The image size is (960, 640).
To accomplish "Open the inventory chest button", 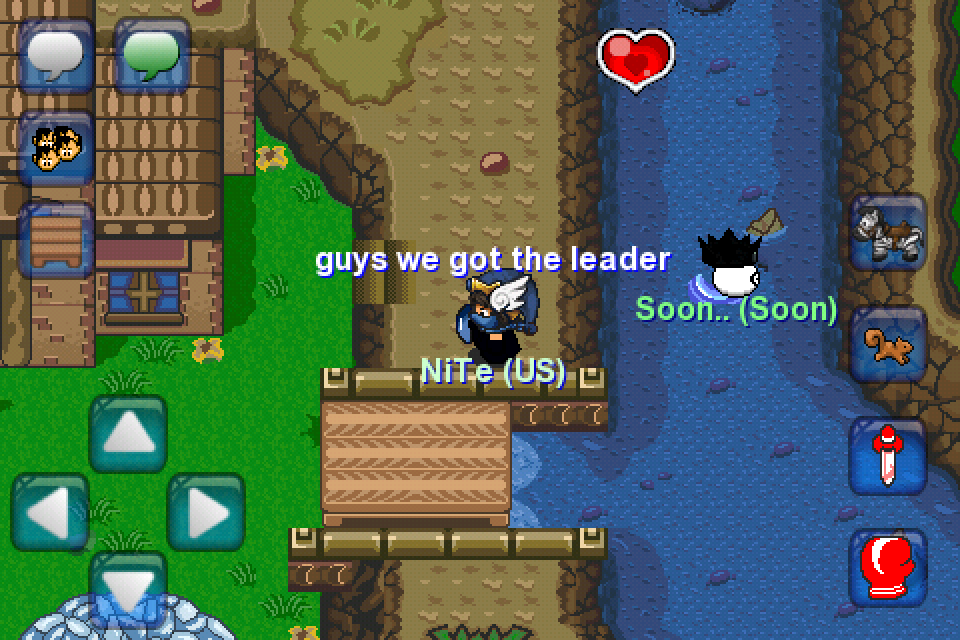I will [x=57, y=241].
